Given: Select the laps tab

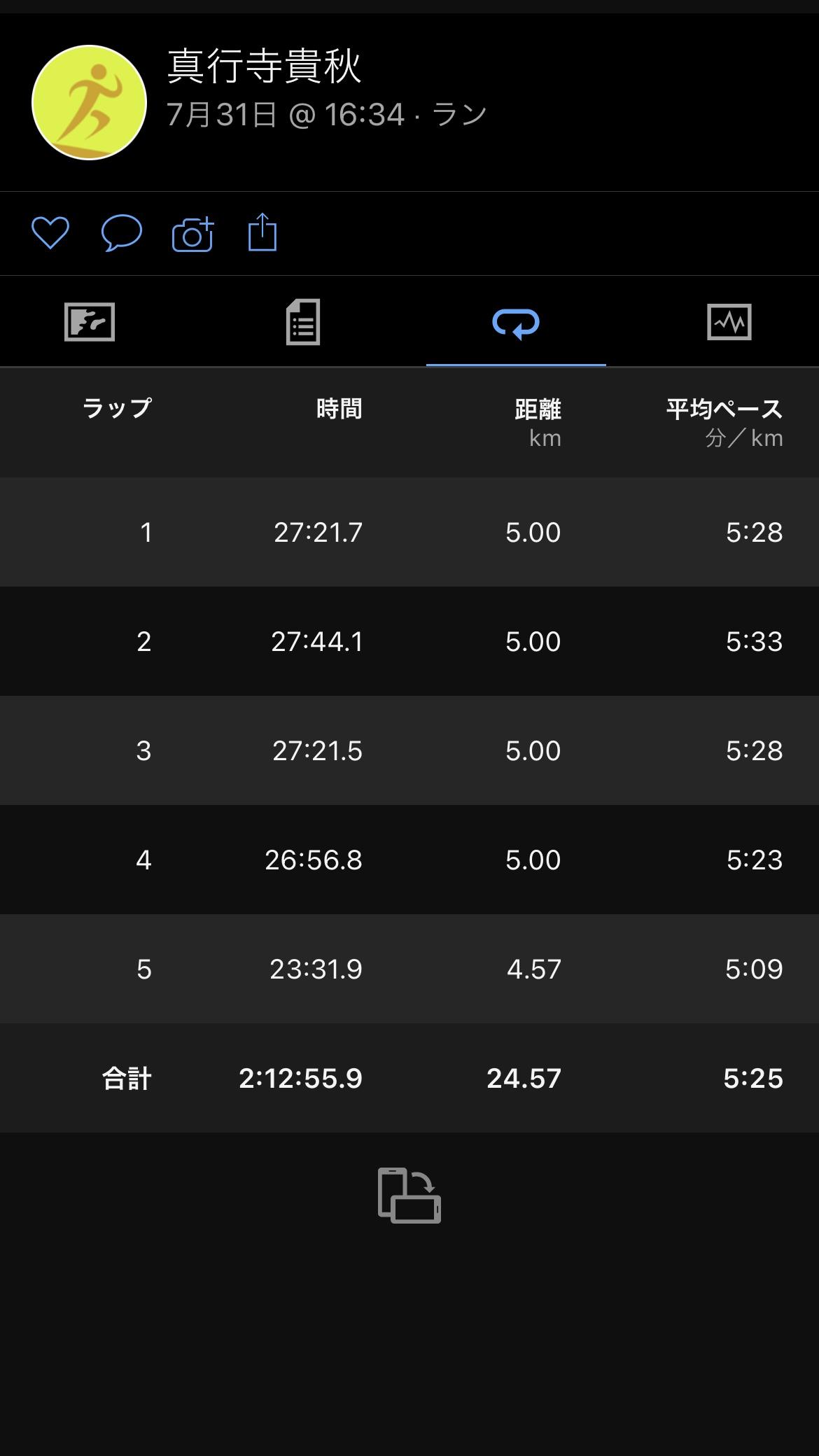Looking at the screenshot, I should click(516, 323).
